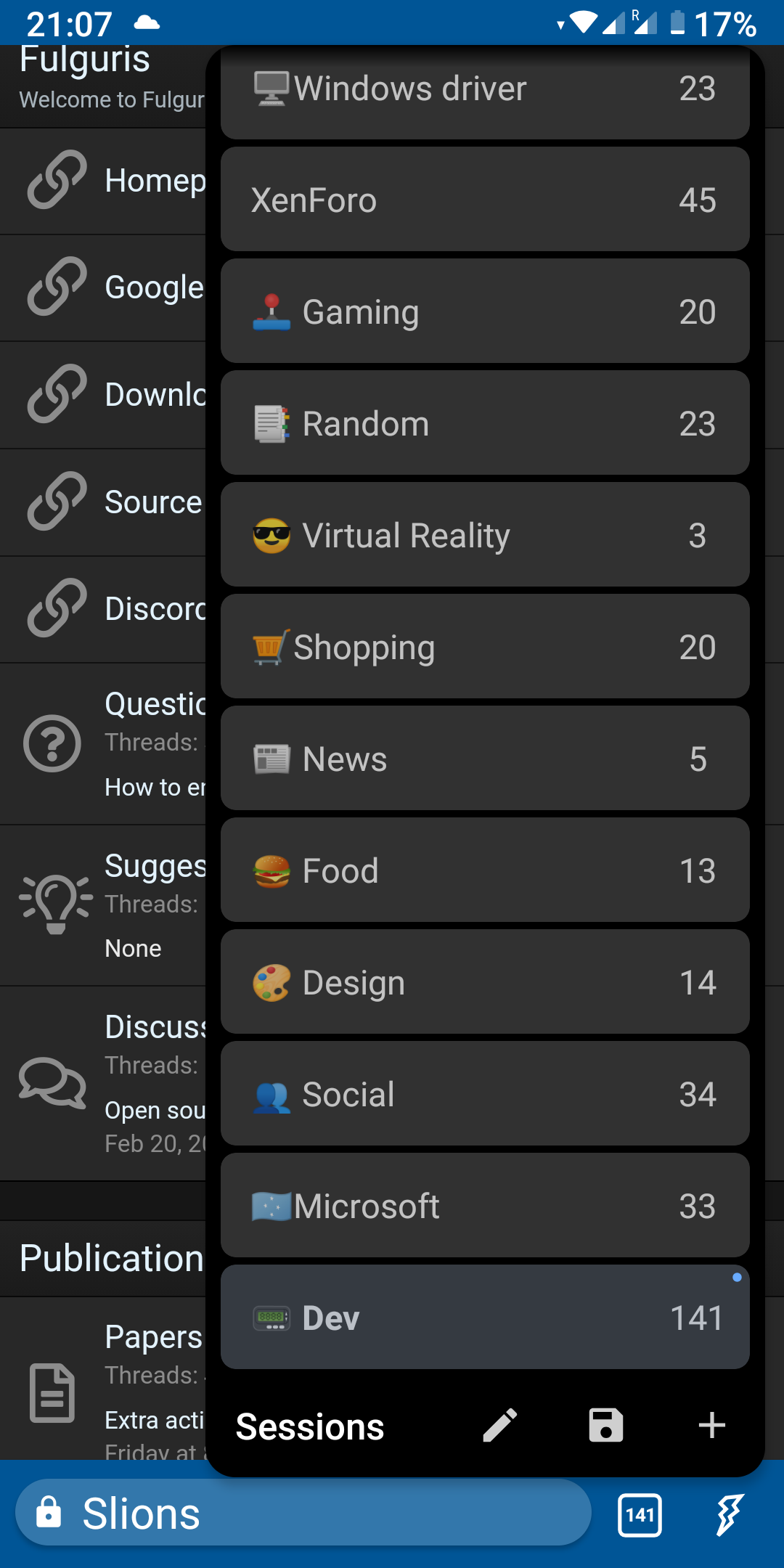Select the Social session

(x=485, y=1095)
